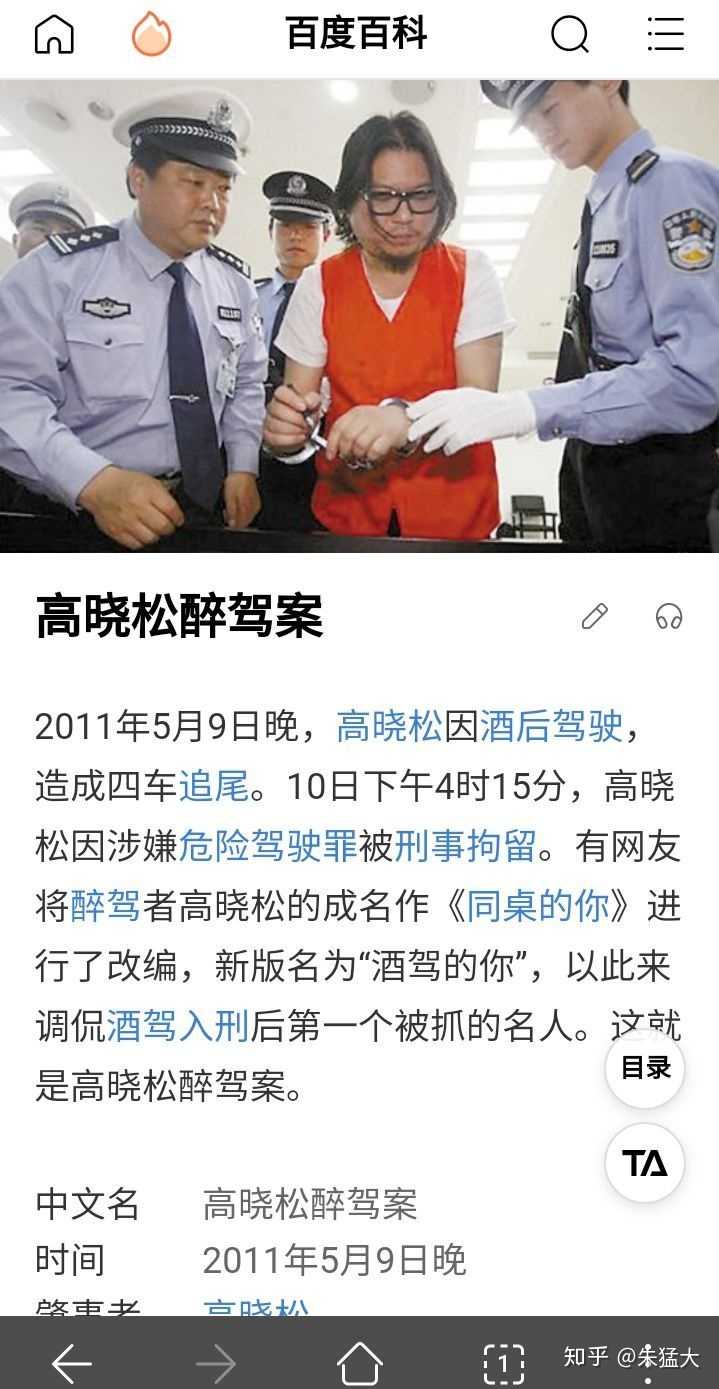Open the 同桌的你 song link
The width and height of the screenshot is (719, 1389).
point(537,906)
